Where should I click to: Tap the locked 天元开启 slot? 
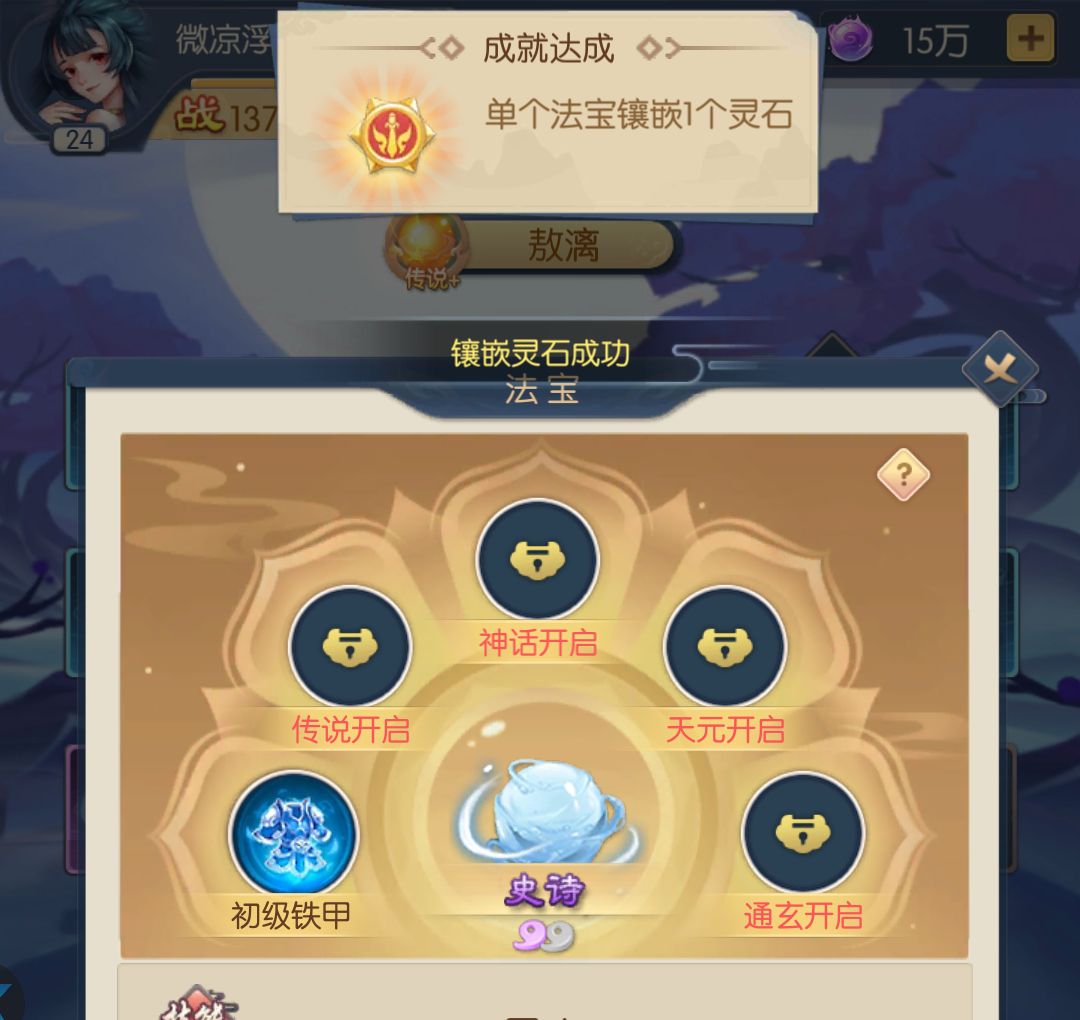[x=725, y=647]
